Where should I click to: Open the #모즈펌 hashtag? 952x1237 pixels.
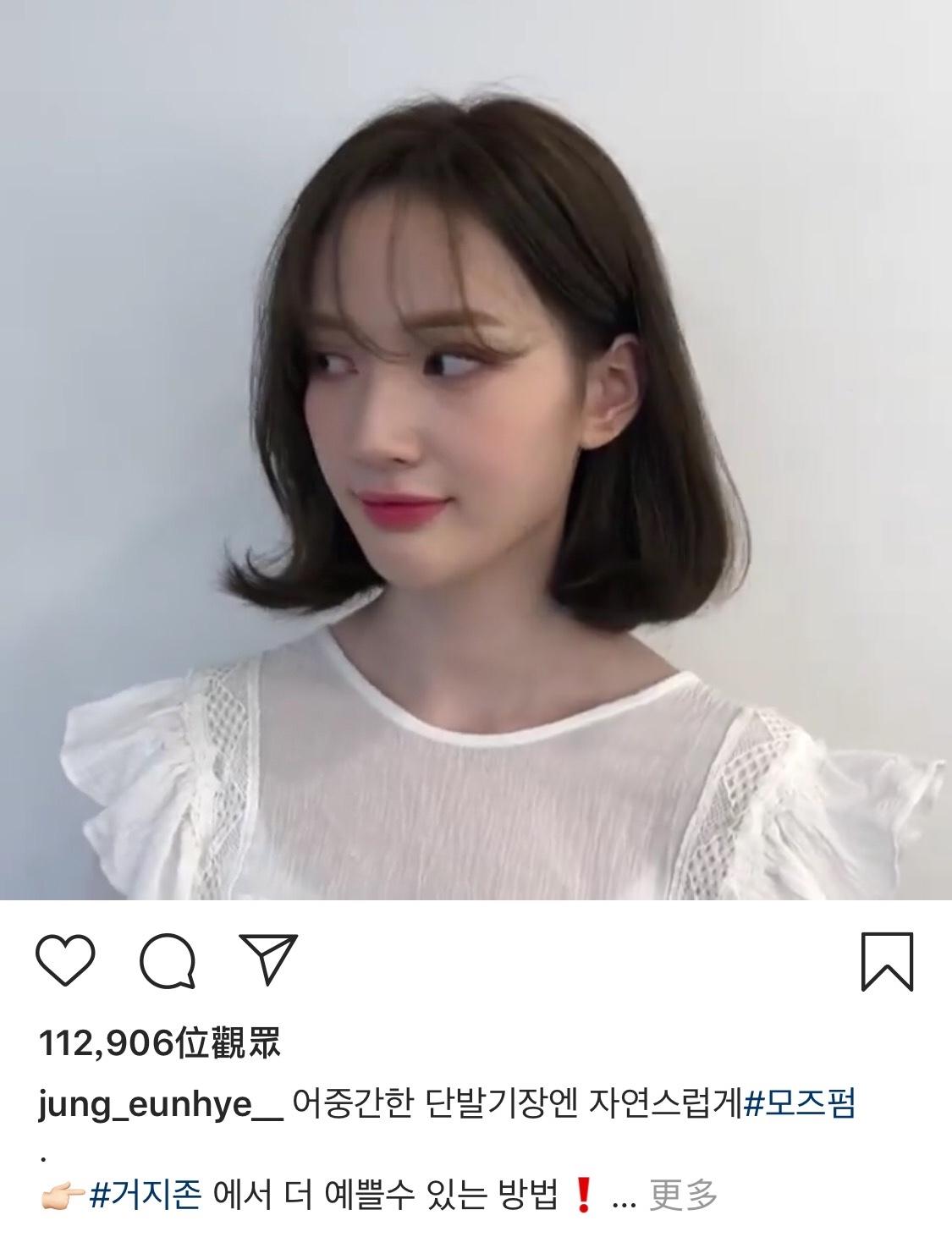(800, 1104)
